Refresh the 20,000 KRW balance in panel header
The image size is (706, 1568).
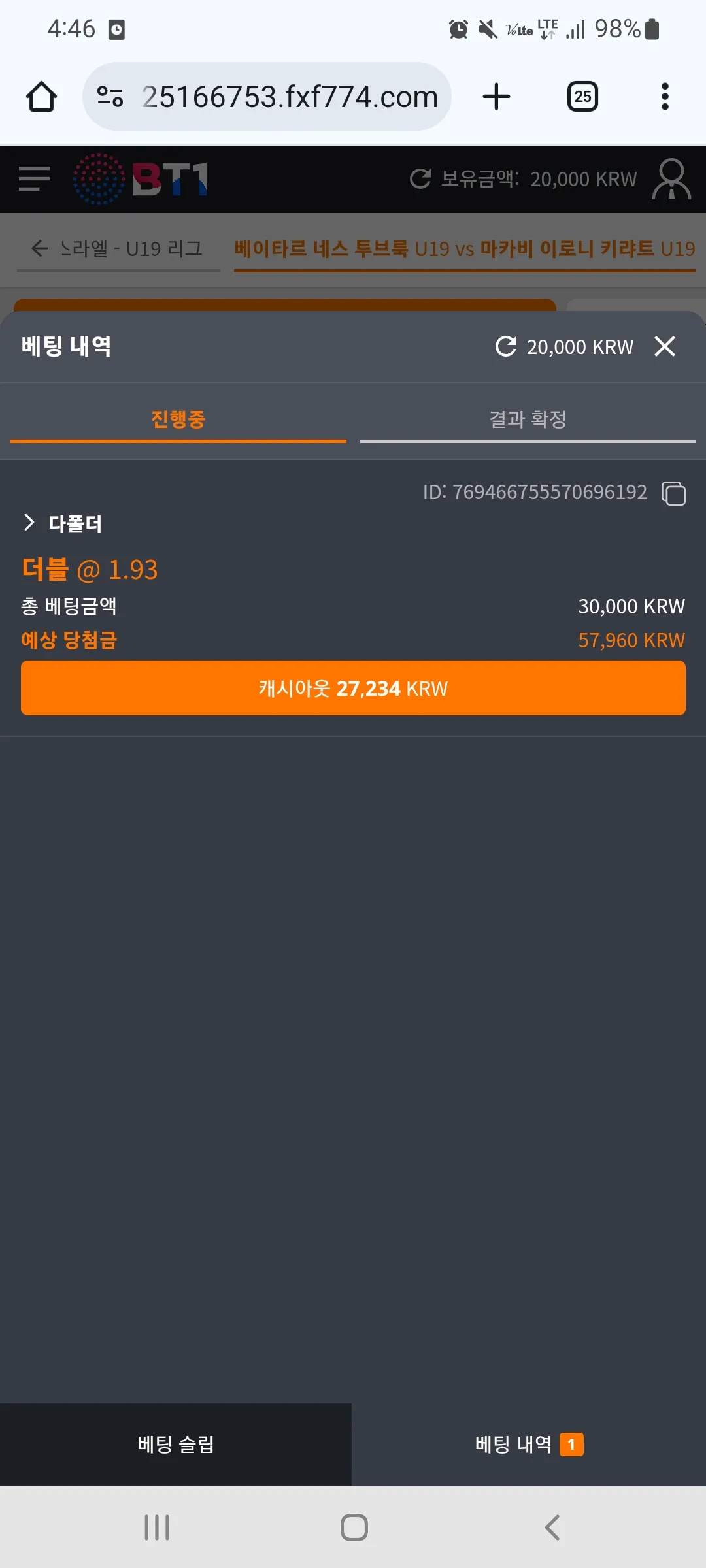click(505, 346)
